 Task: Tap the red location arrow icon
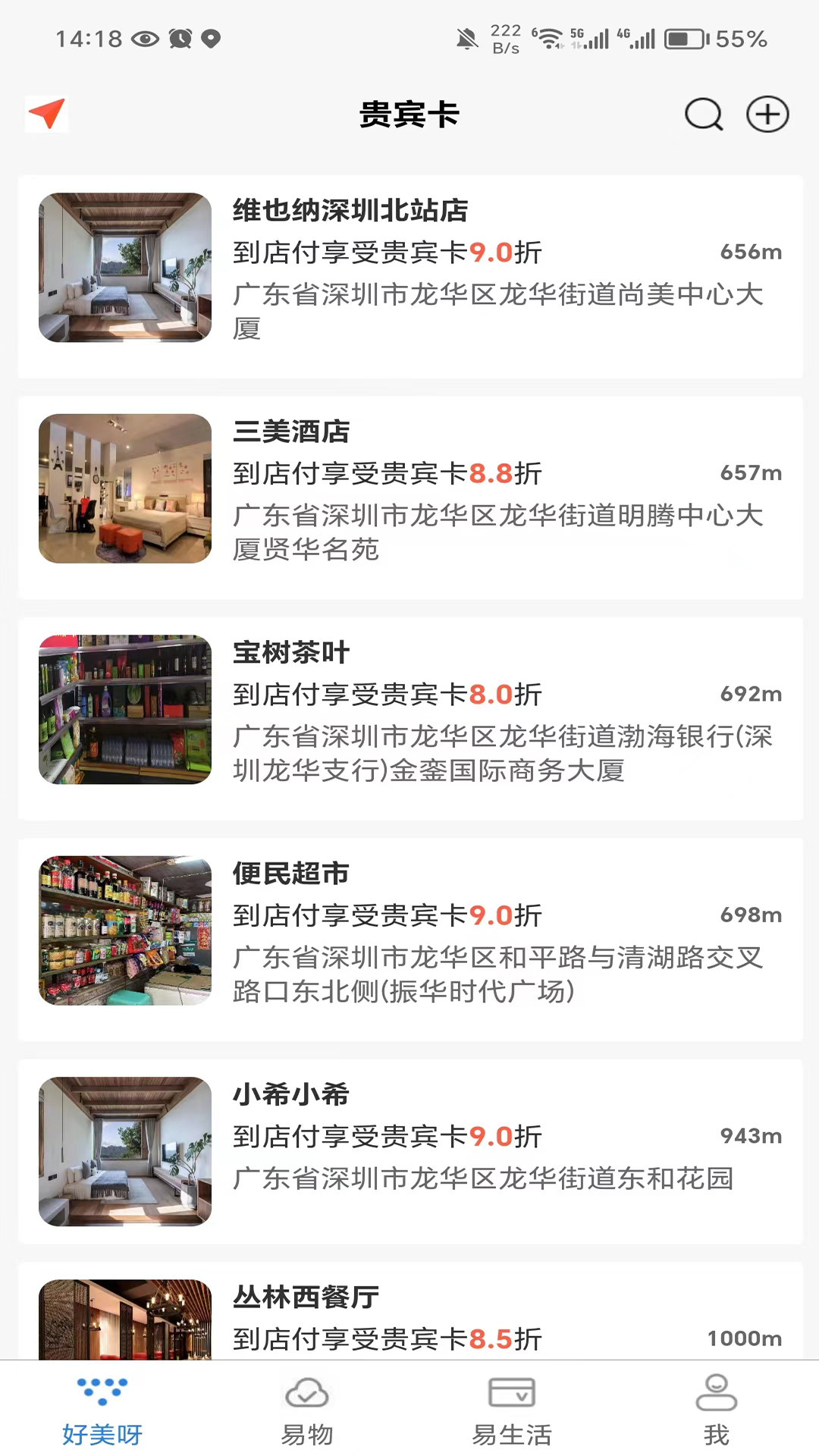[x=47, y=115]
